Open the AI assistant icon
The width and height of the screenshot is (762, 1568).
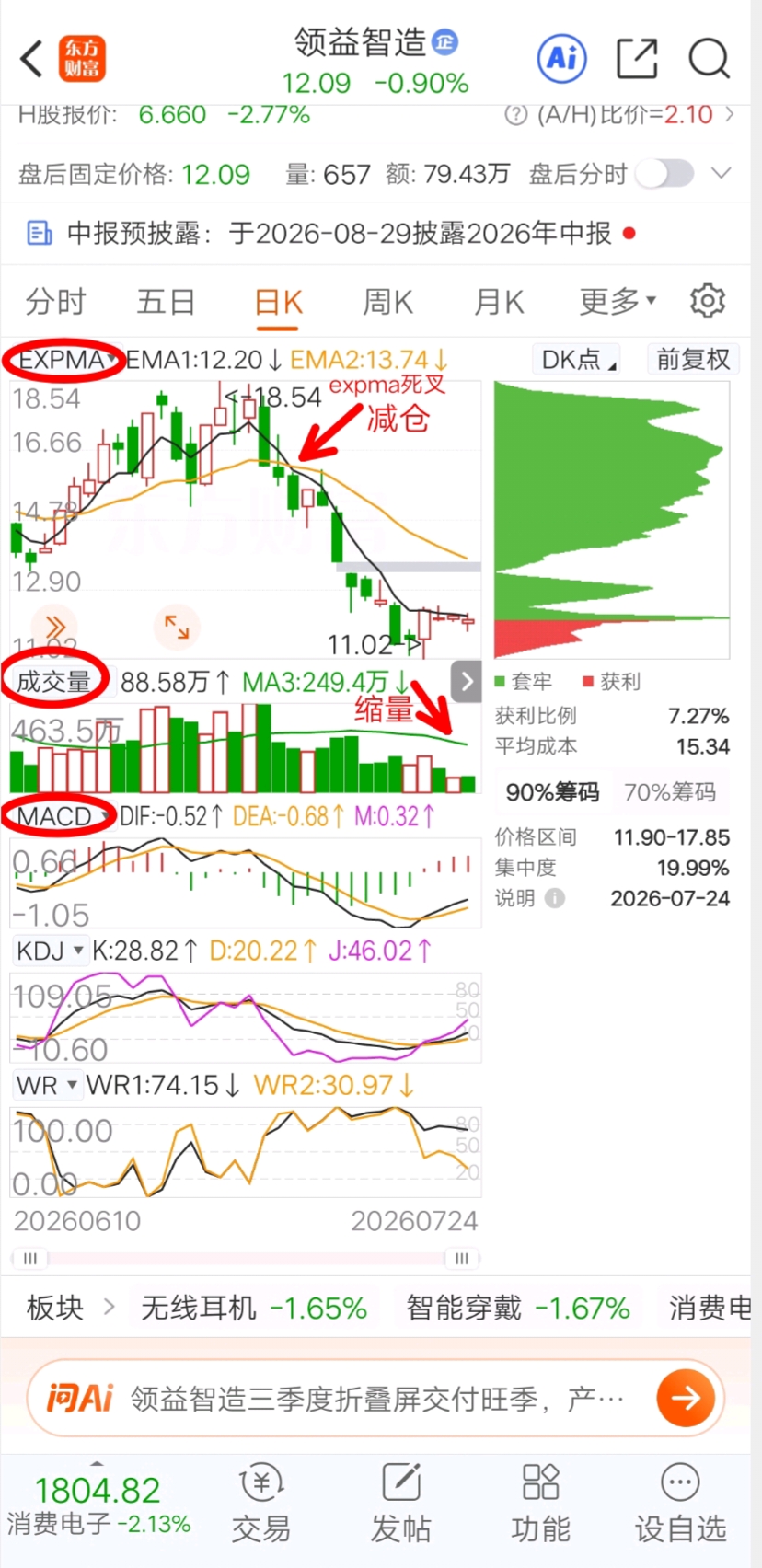point(561,58)
